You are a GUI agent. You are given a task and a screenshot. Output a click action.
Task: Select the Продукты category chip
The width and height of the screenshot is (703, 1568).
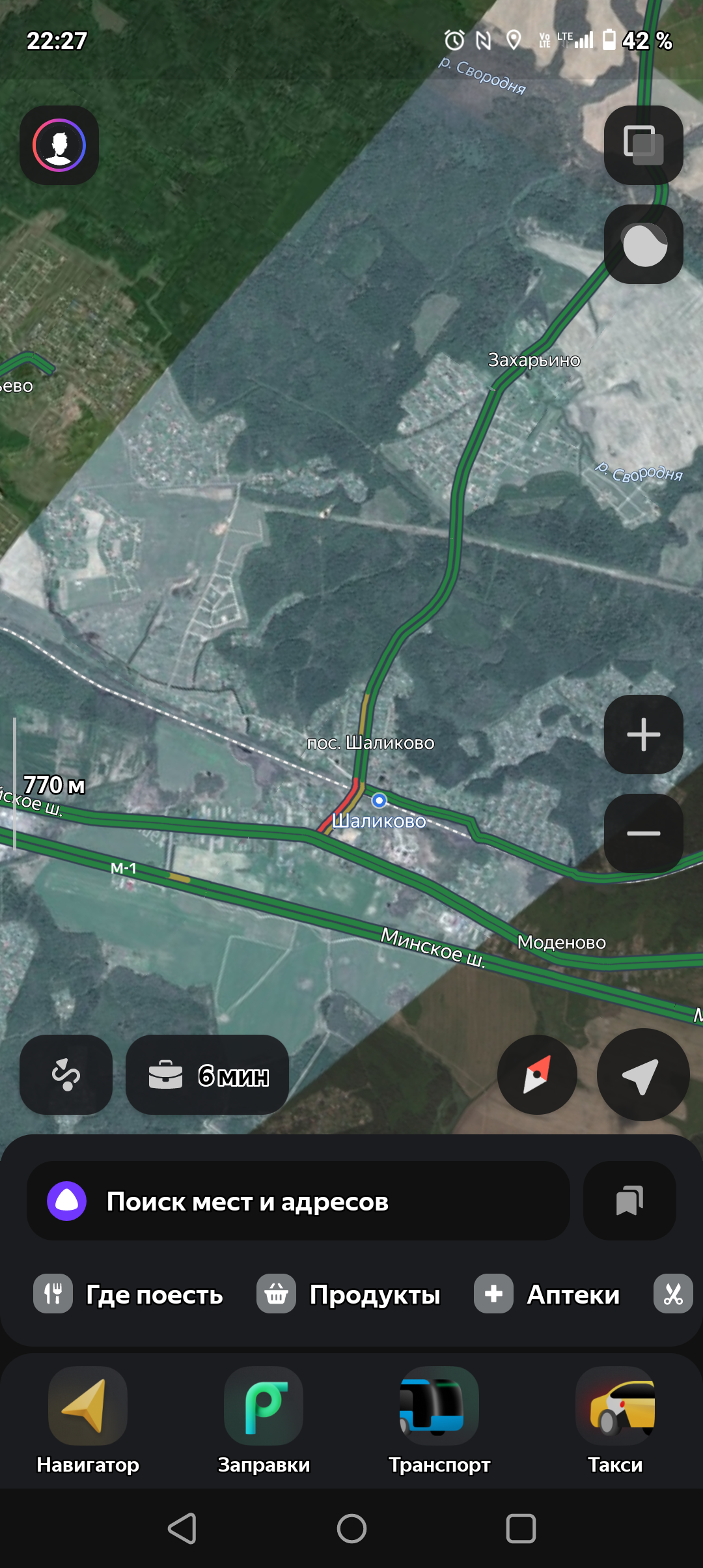(x=349, y=1295)
